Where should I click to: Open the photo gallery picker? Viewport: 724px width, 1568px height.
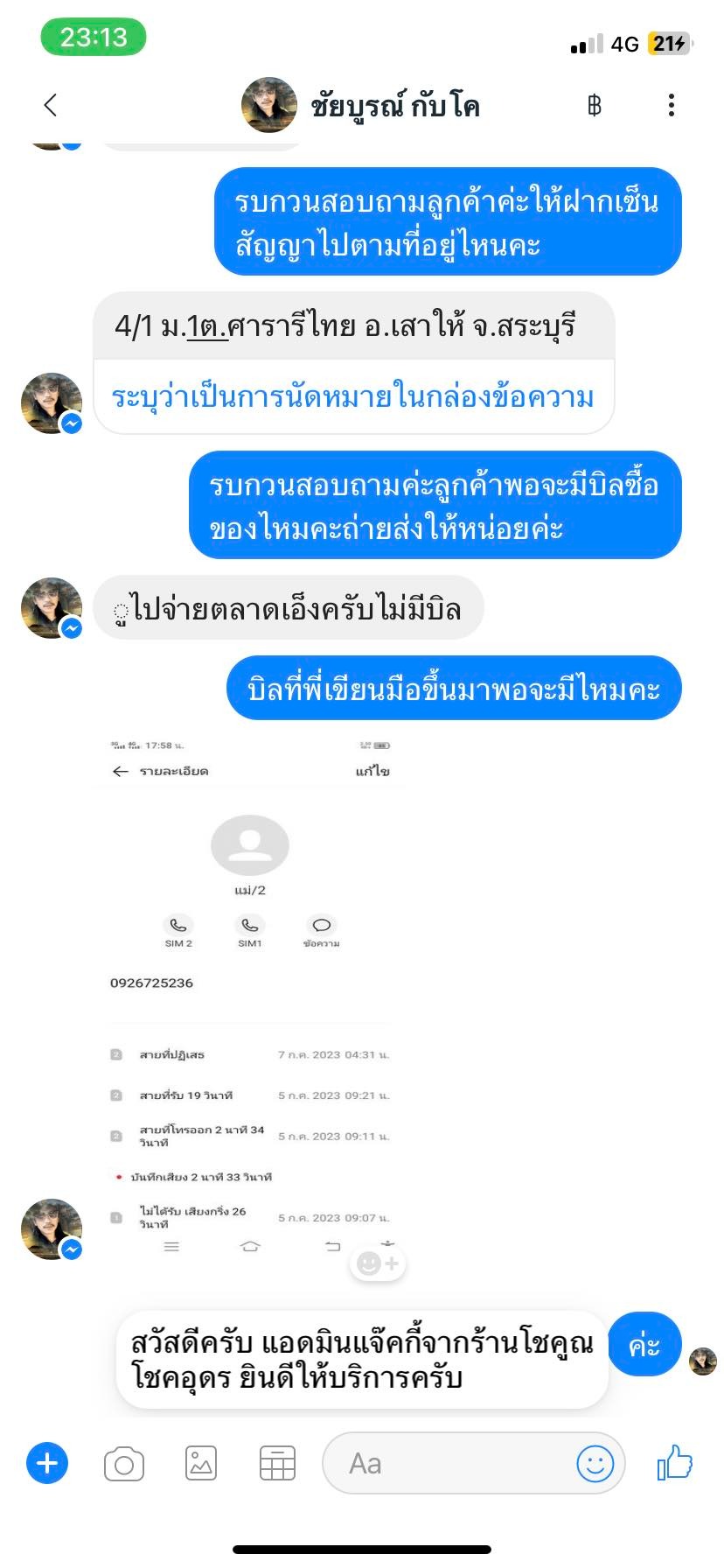(201, 1464)
